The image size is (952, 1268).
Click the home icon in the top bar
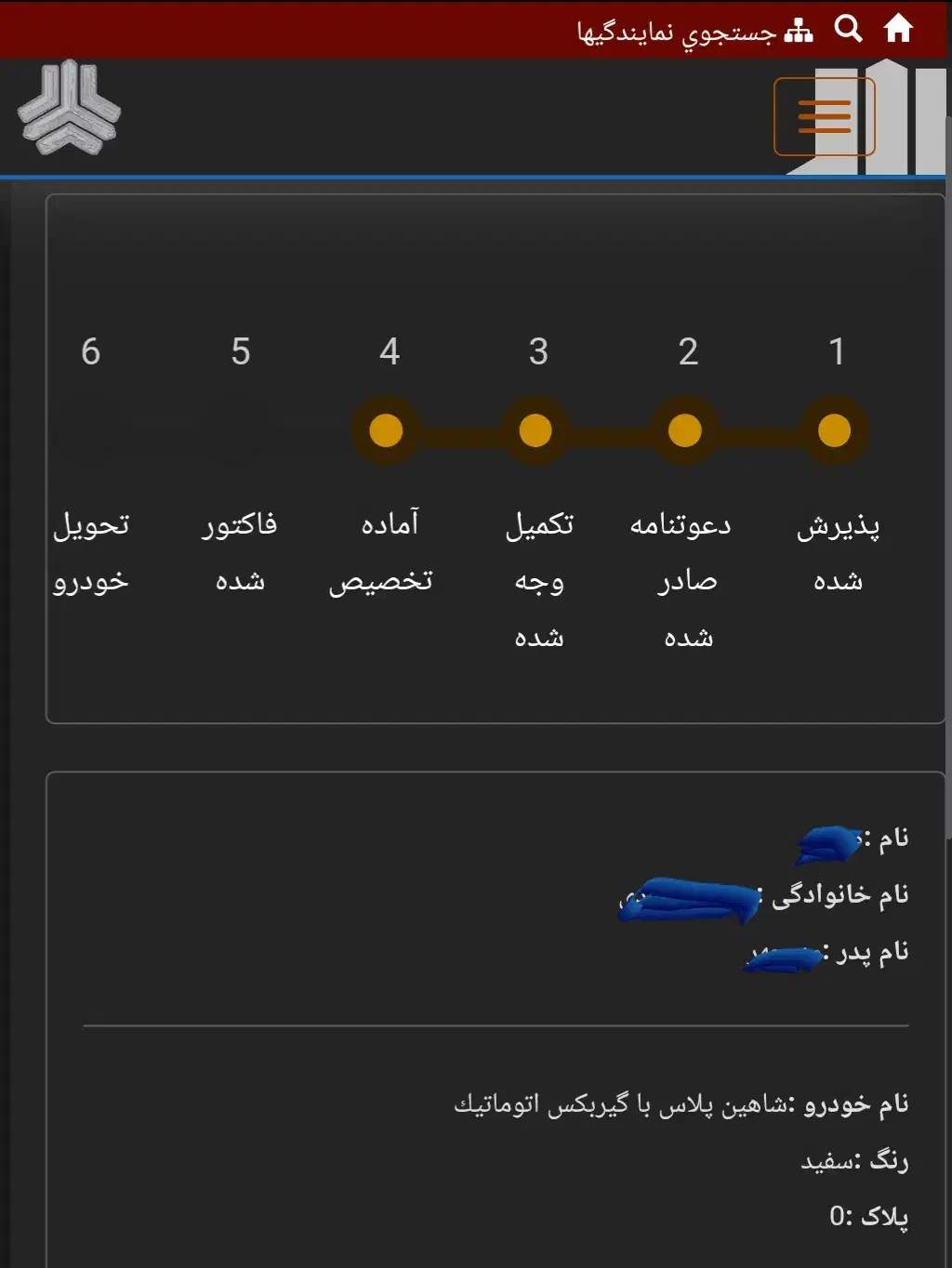(900, 29)
